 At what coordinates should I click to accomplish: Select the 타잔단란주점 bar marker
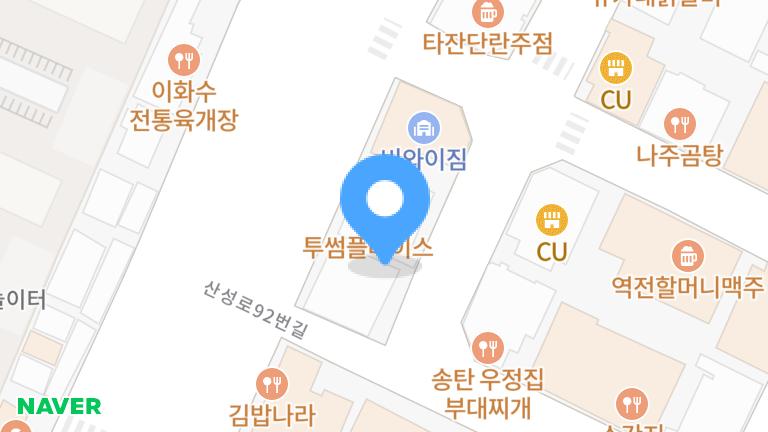click(x=487, y=14)
